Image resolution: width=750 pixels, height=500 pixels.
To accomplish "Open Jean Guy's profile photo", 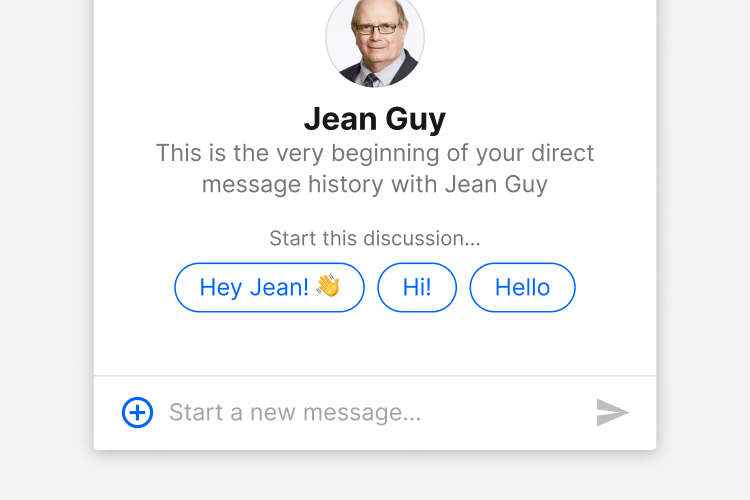I will [375, 42].
